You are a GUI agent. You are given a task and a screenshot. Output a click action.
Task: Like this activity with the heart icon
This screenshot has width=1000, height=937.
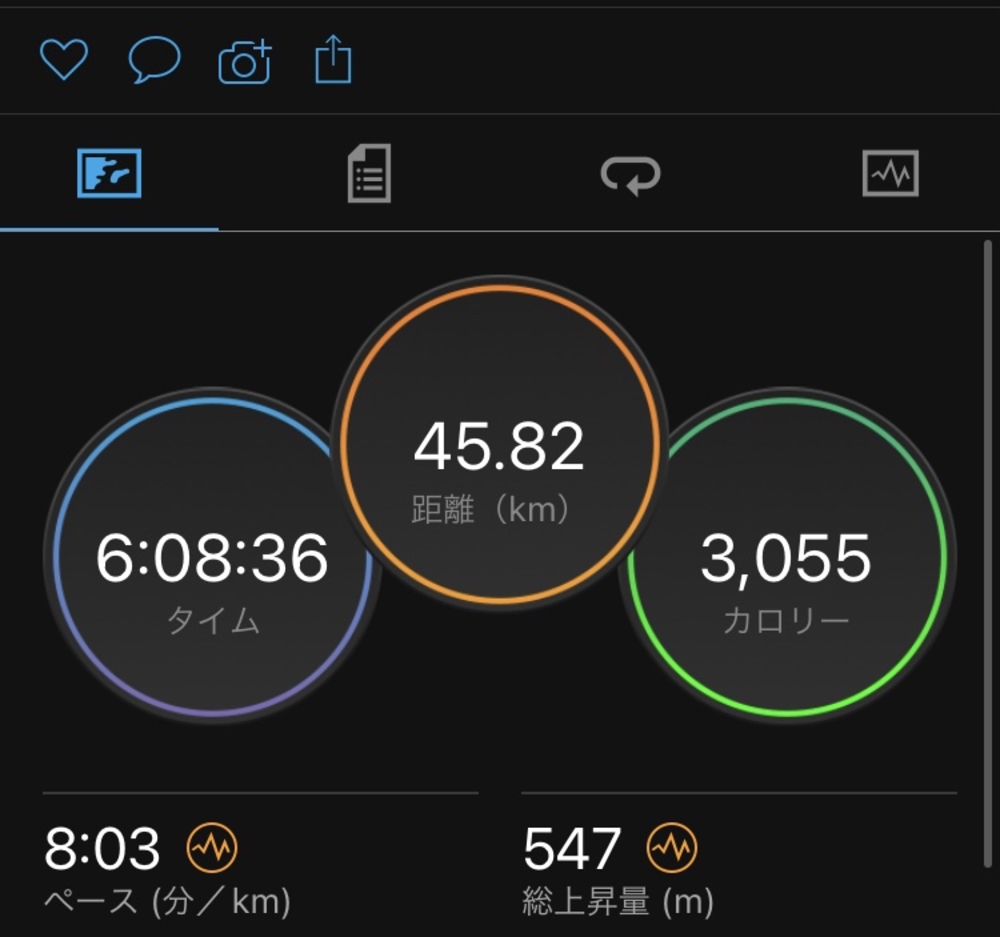click(x=64, y=61)
